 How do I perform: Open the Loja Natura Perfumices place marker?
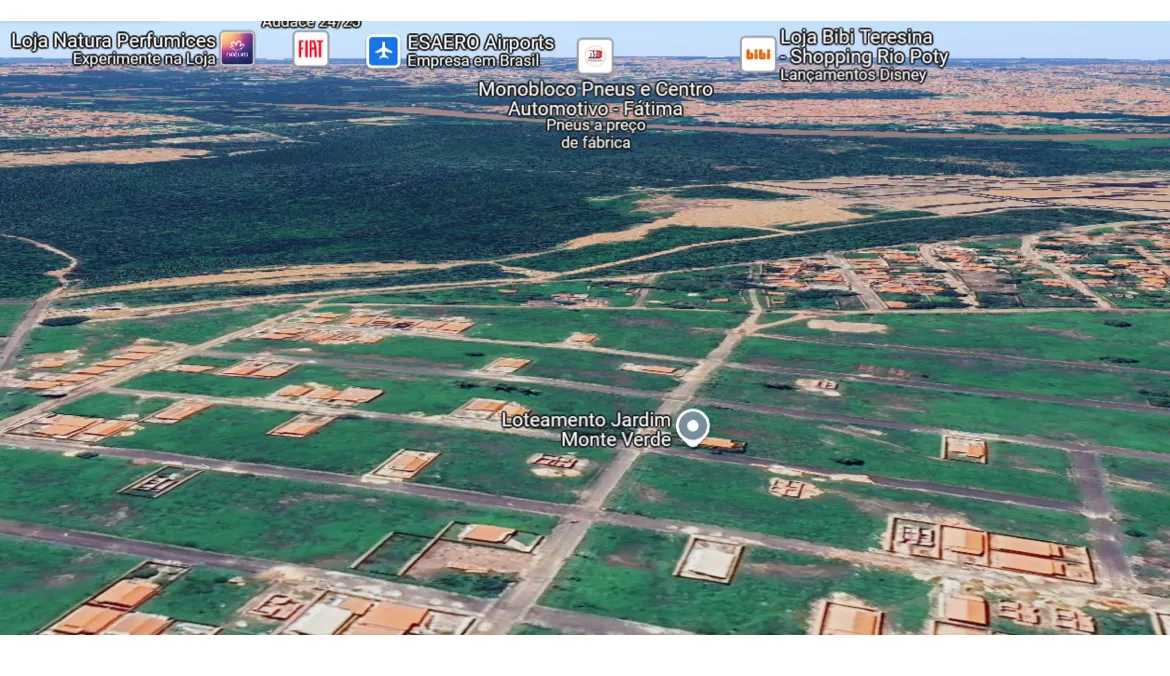237,48
